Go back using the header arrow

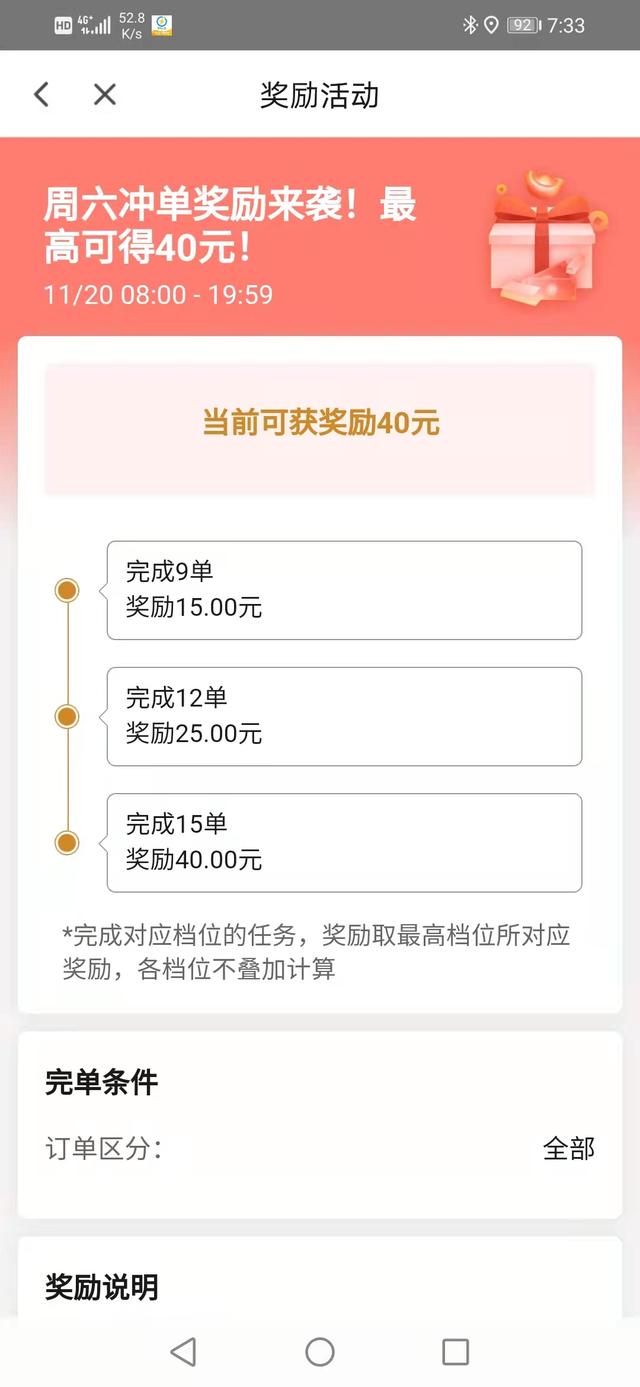click(x=41, y=95)
